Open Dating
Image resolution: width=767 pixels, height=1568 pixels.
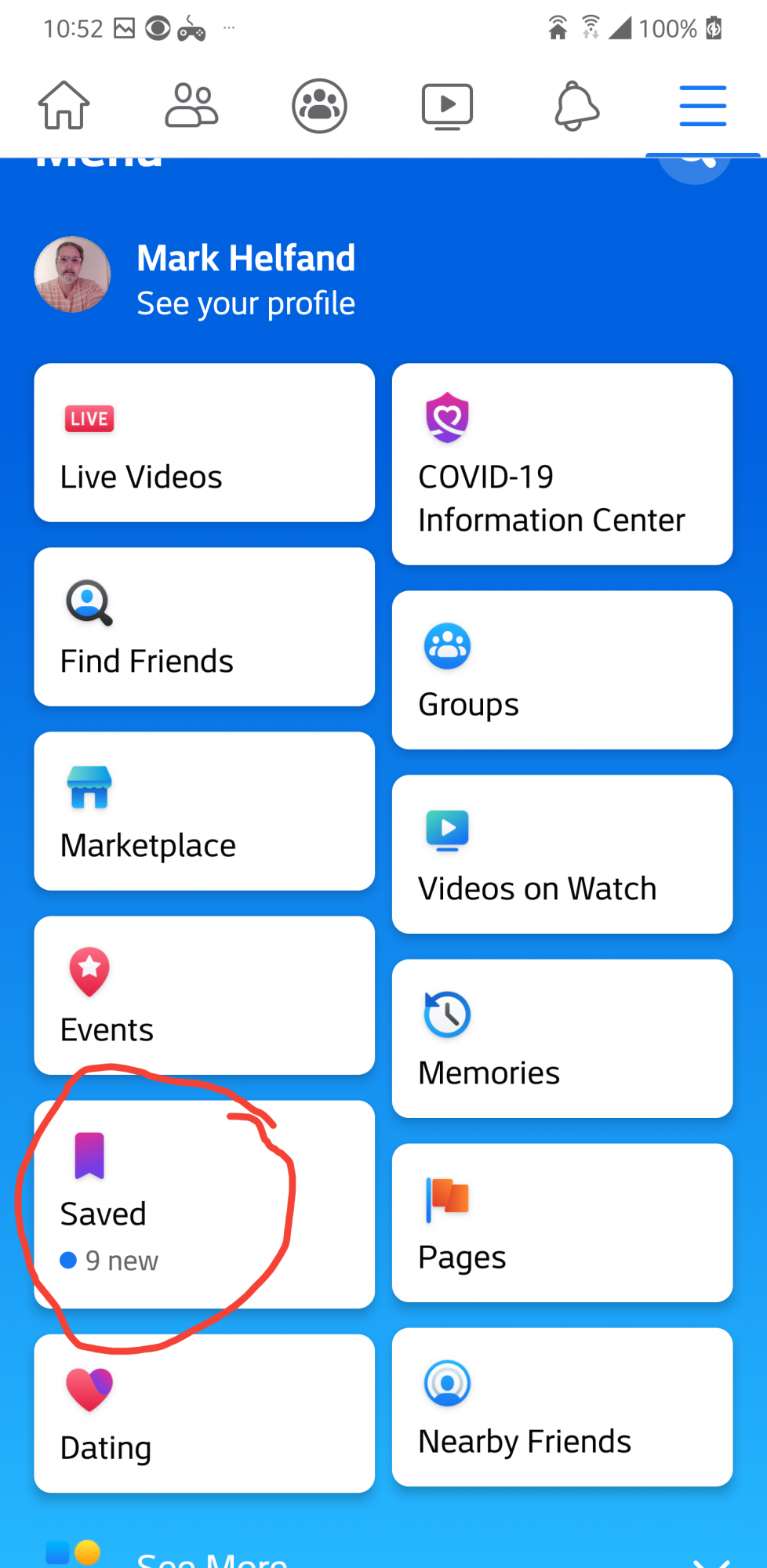tap(204, 1414)
